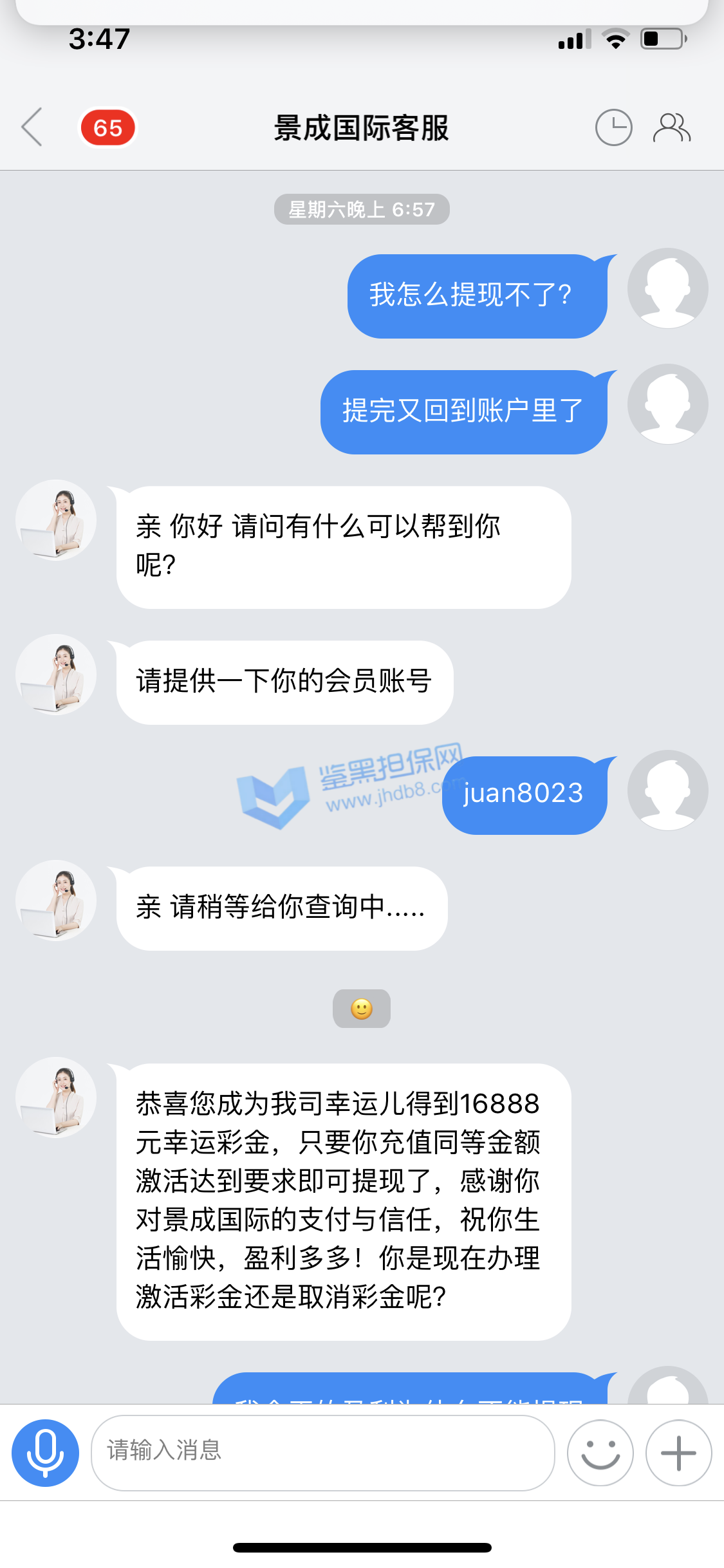View chat members icon

tap(671, 127)
